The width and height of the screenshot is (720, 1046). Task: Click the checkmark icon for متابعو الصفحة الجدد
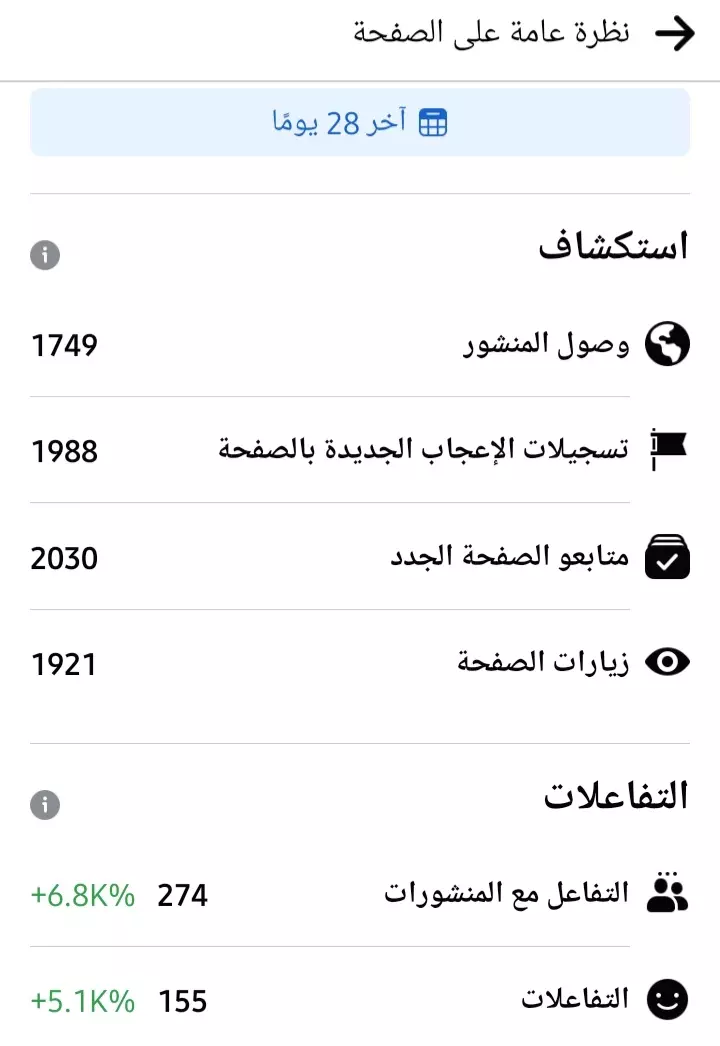(667, 557)
